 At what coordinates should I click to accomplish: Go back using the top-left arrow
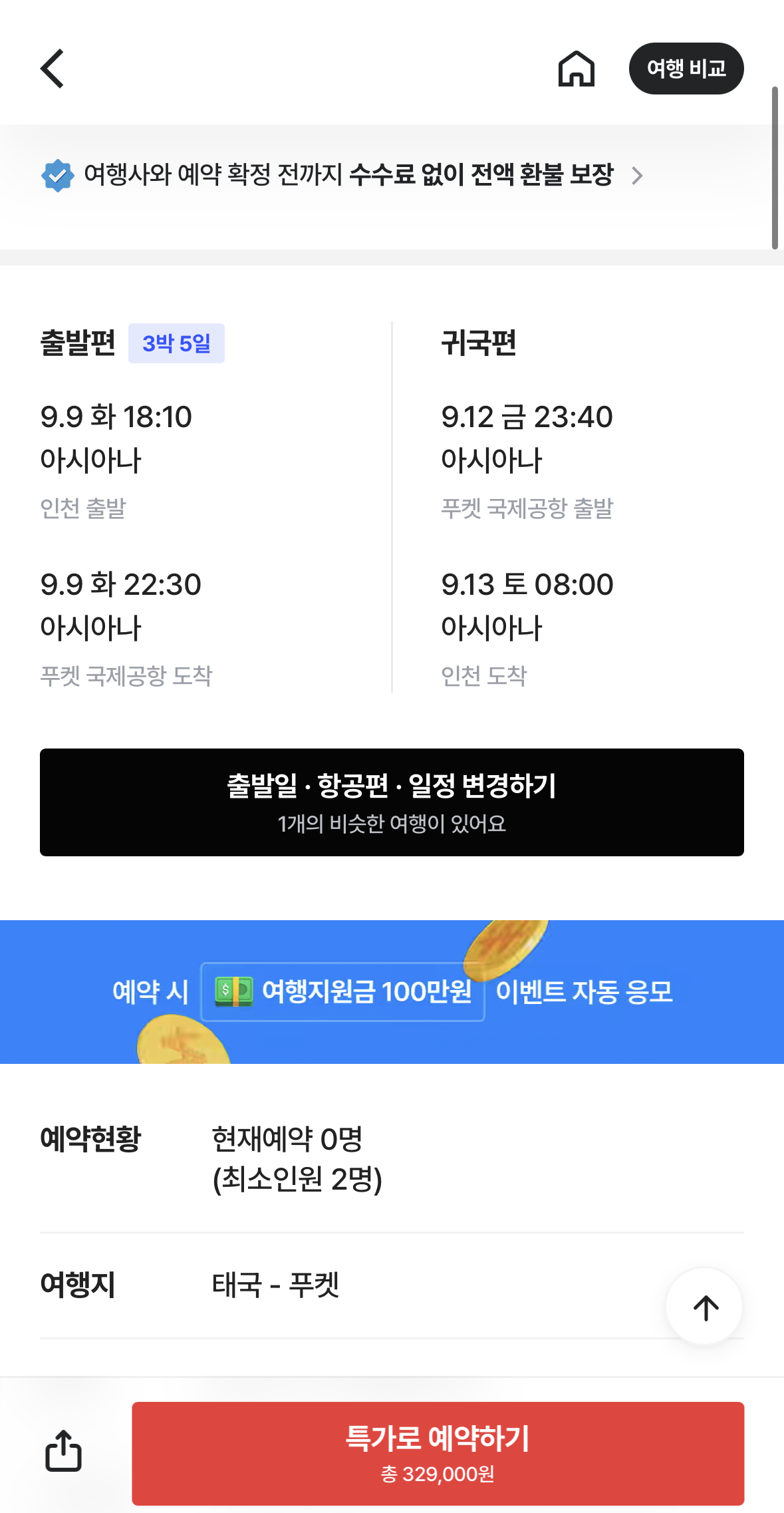53,69
